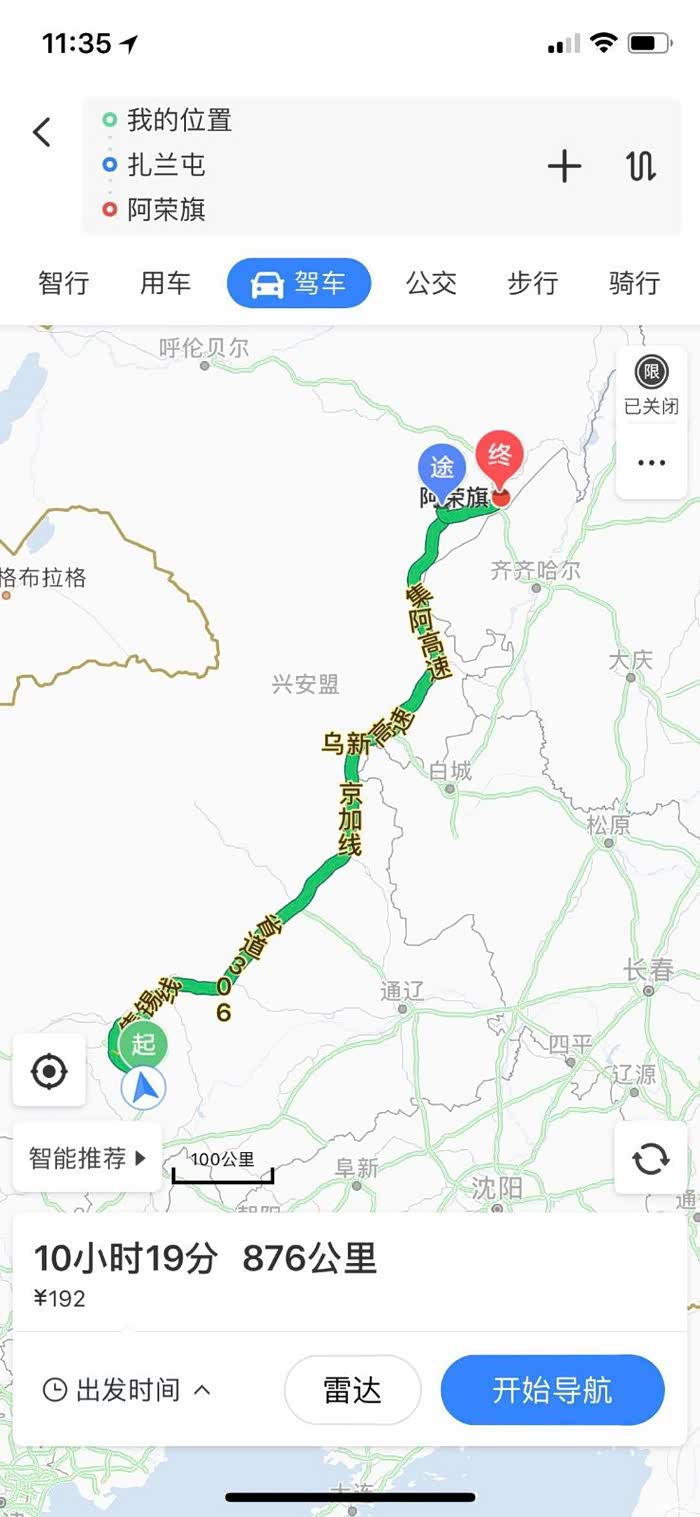This screenshot has height=1517, width=700.
Task: Recenter map on my location
Action: (49, 1072)
